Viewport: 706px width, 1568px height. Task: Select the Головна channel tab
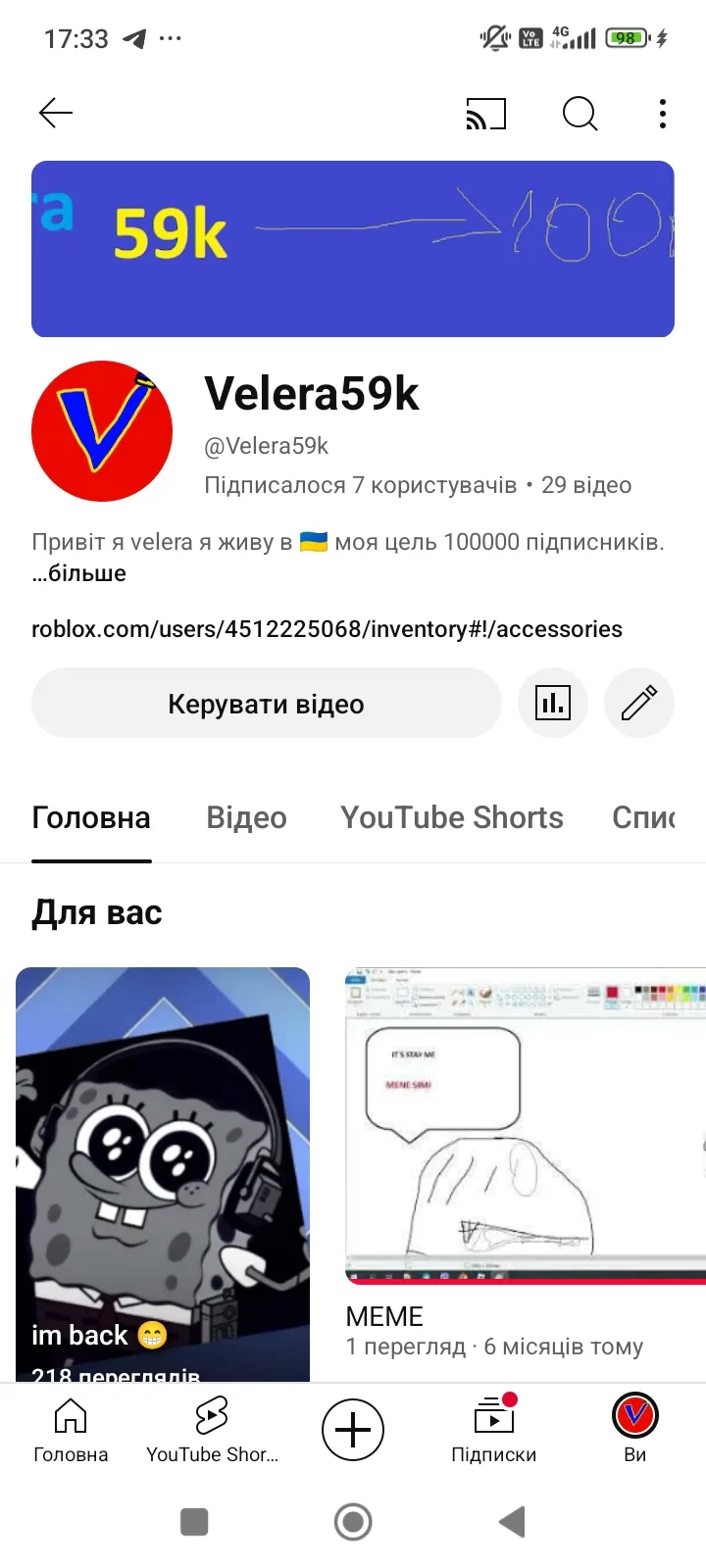91,817
